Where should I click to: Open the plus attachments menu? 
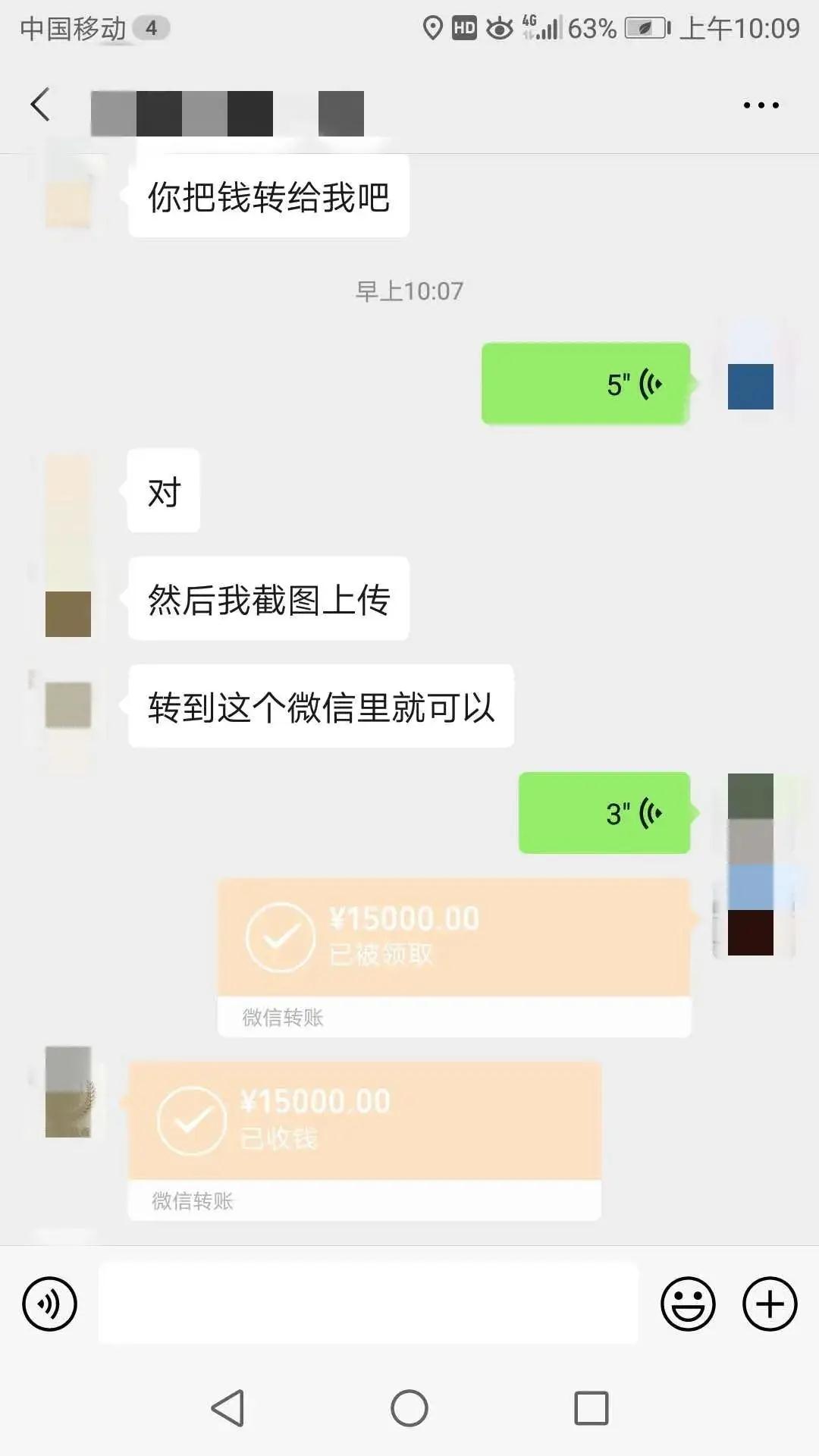770,1304
